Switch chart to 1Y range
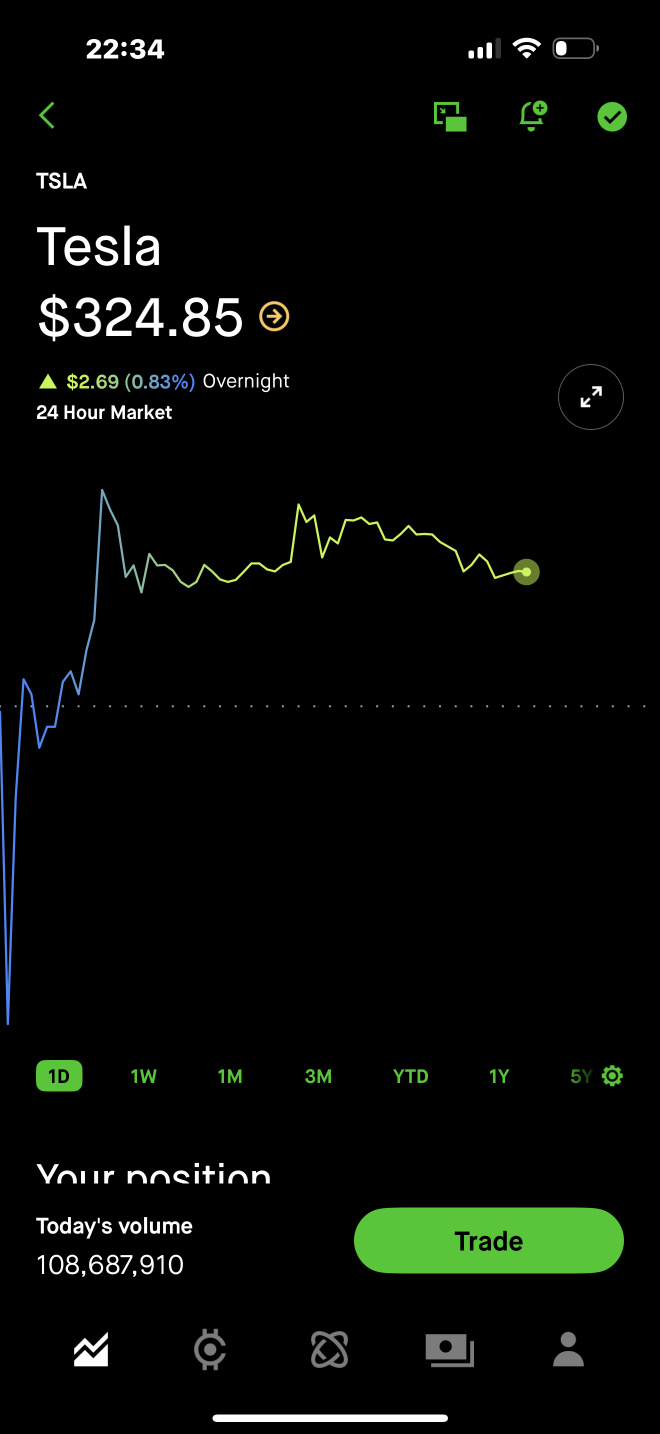Image resolution: width=660 pixels, height=1434 pixels. pos(499,1076)
